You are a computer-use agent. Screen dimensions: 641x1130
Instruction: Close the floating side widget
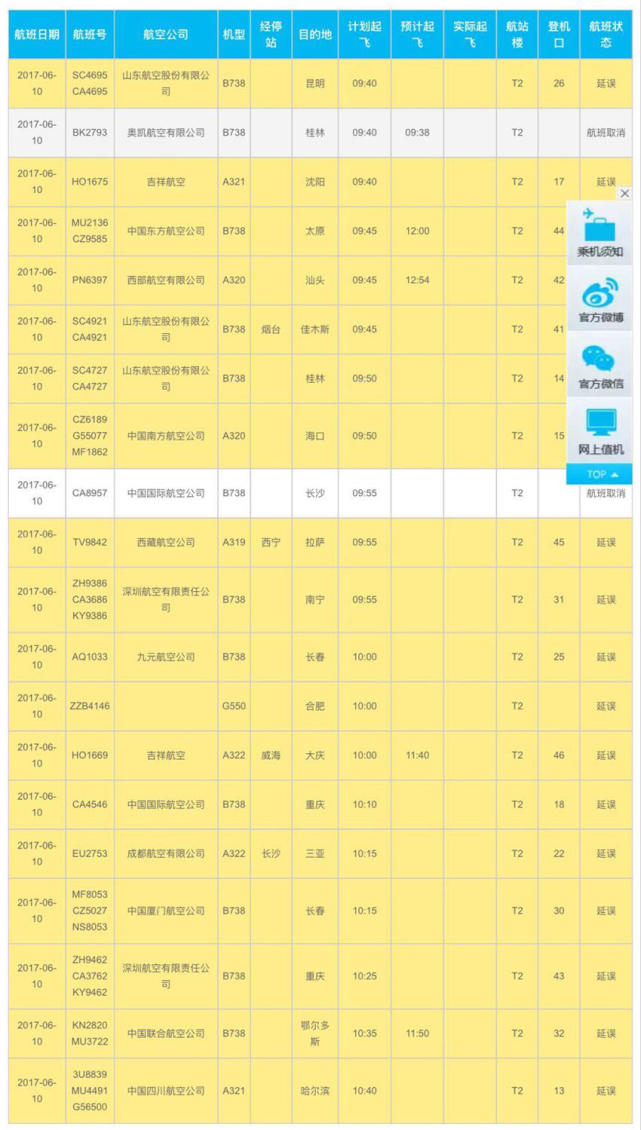click(625, 193)
